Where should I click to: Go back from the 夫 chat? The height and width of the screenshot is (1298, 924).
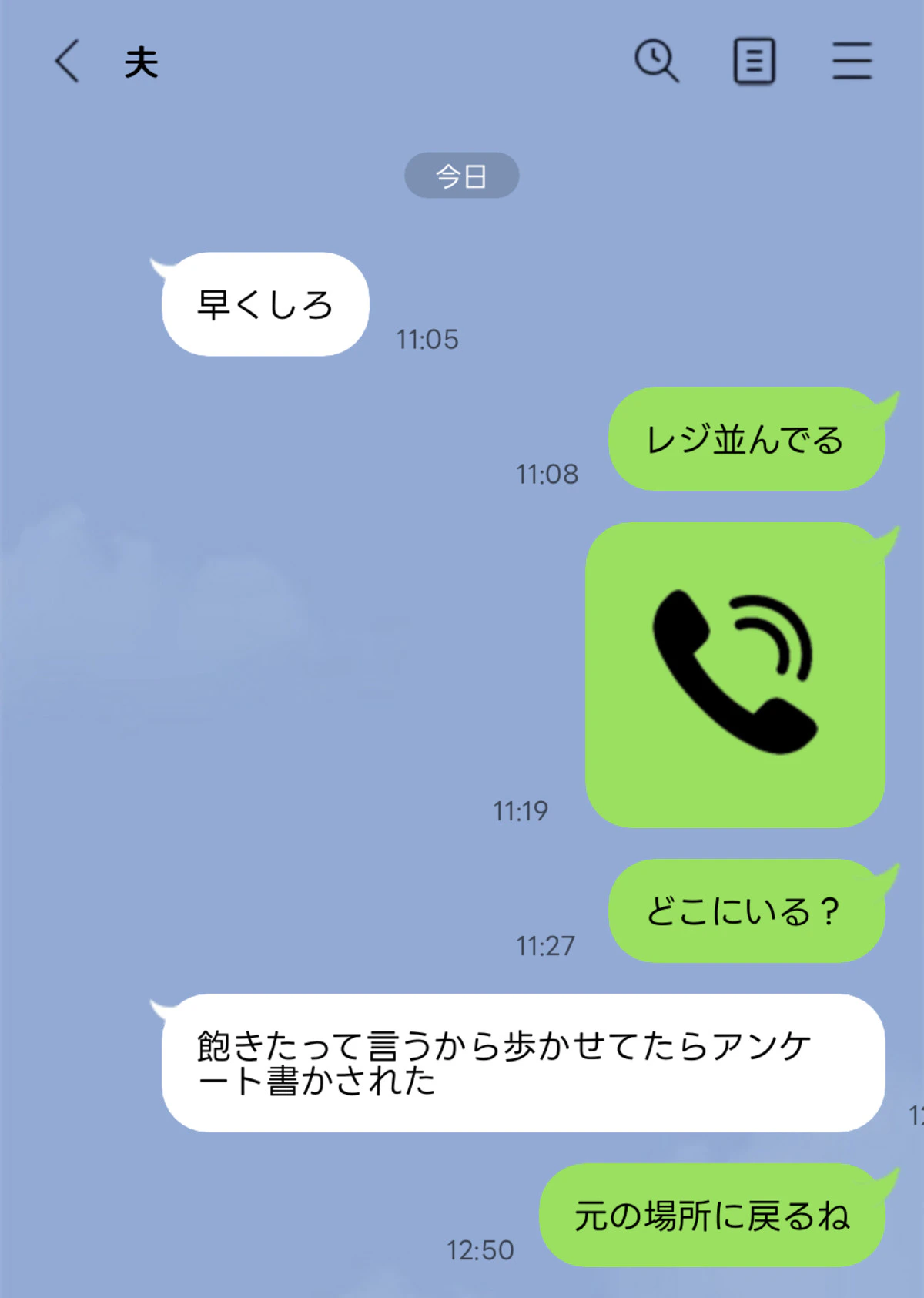[x=67, y=62]
